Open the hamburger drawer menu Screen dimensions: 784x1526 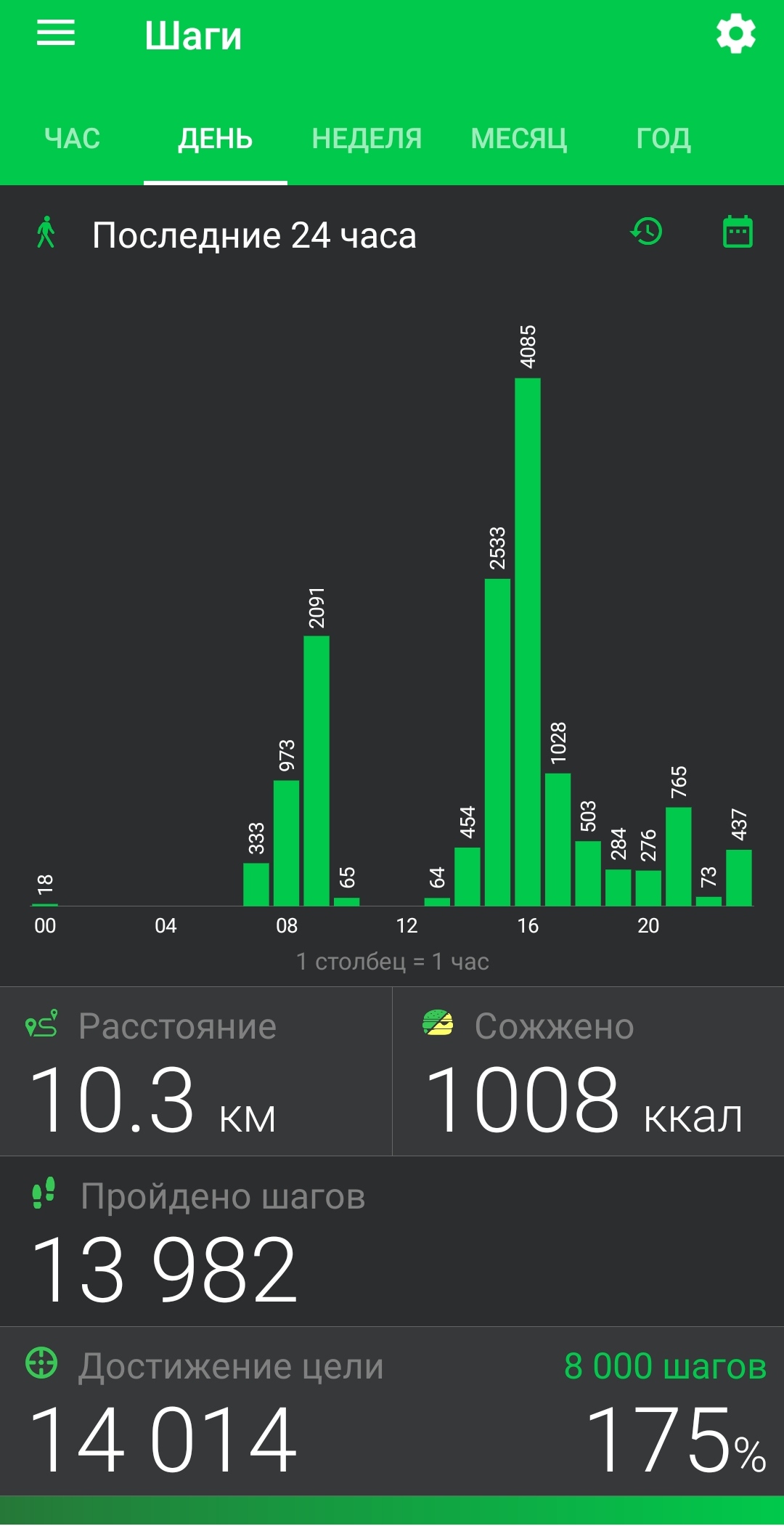pos(56,33)
